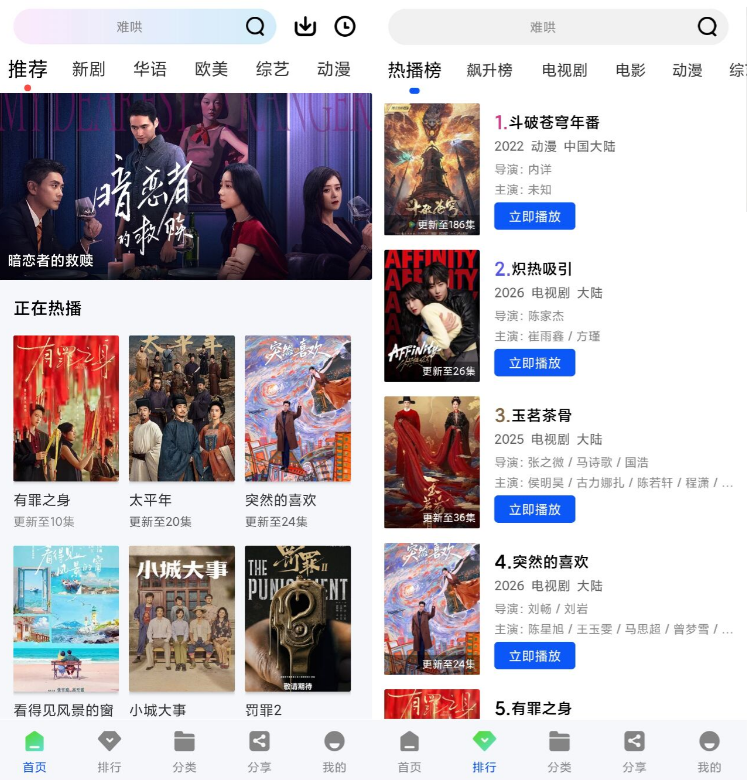Open the 太平年 show card
747x780 pixels.
click(182, 408)
